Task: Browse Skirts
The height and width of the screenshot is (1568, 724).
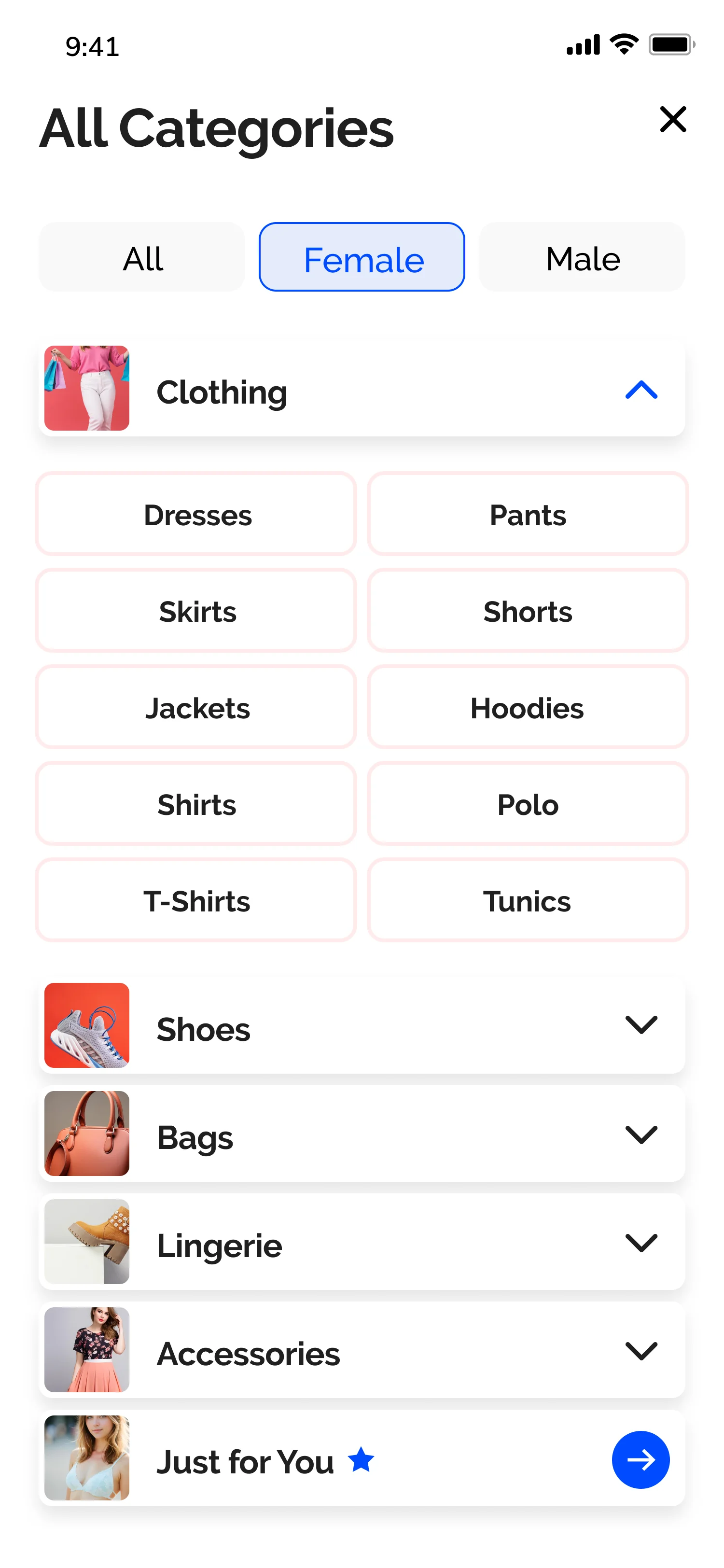Action: pos(196,611)
